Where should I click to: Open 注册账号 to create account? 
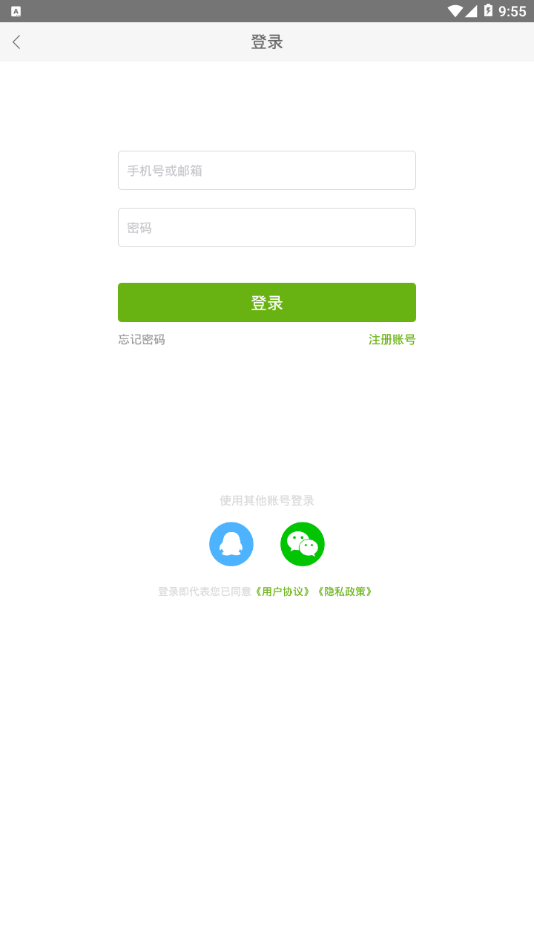(392, 339)
